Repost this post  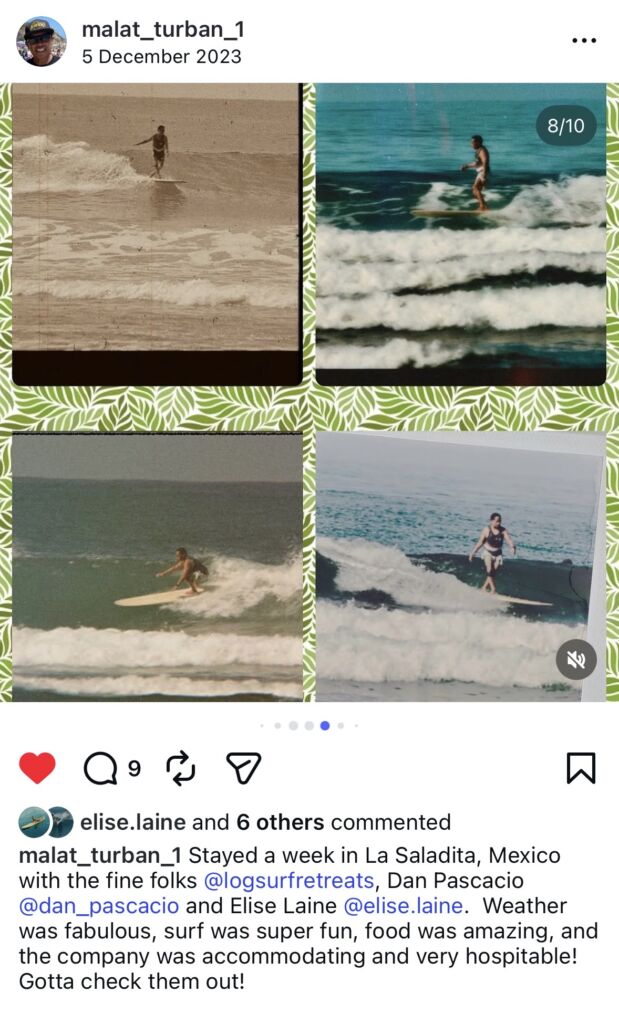click(x=181, y=768)
